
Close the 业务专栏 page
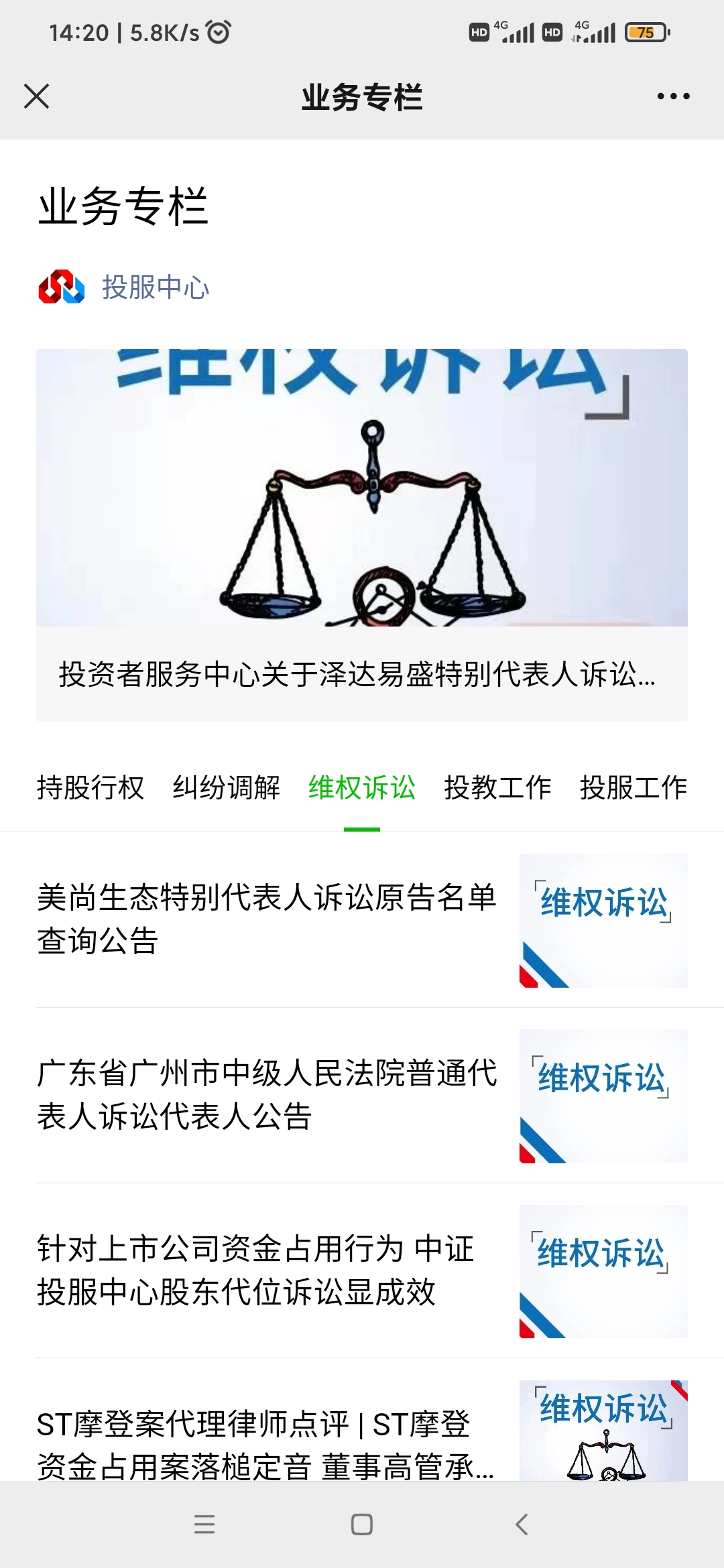tap(37, 96)
